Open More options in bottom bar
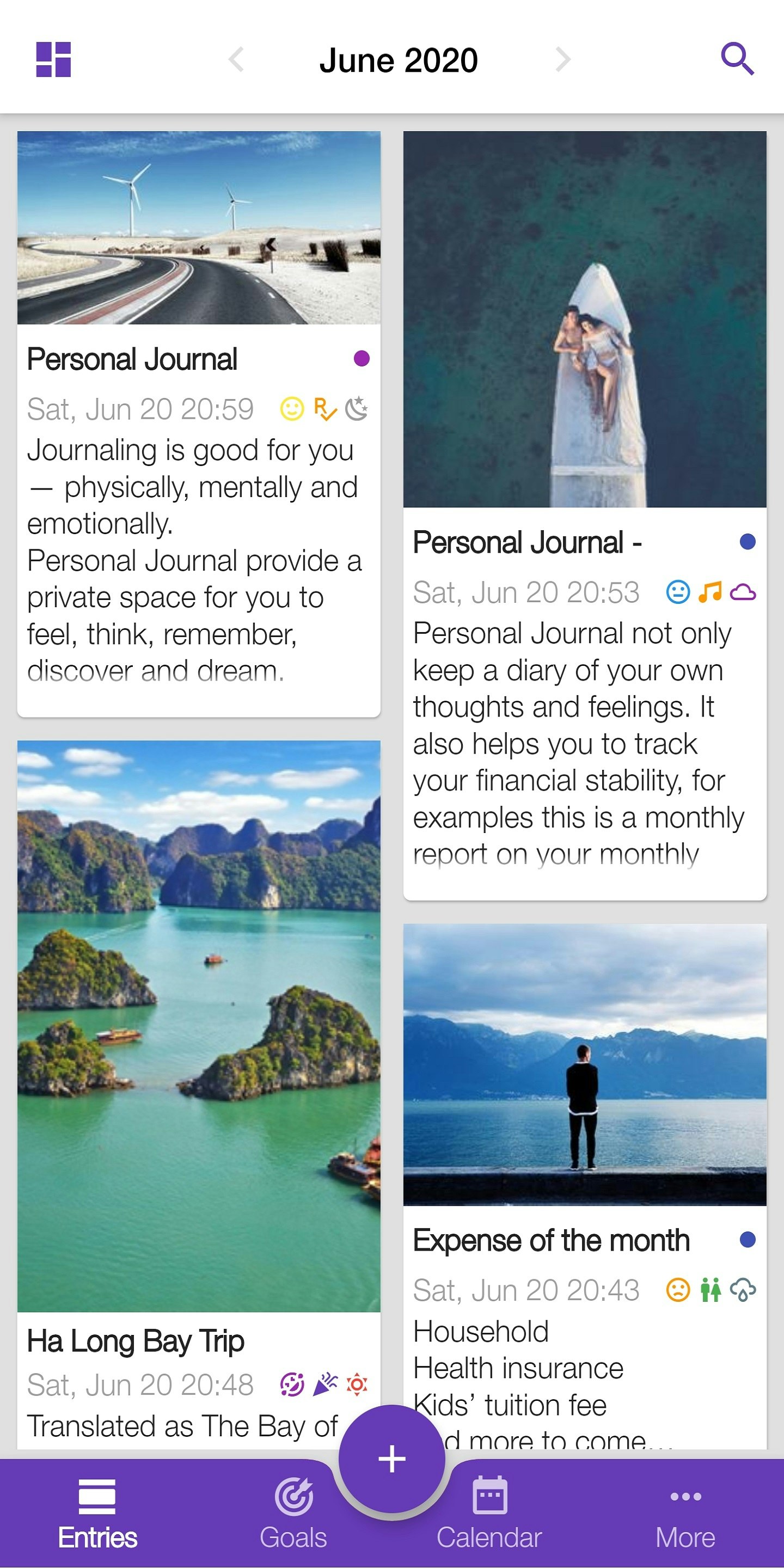The height and width of the screenshot is (1568, 784). 685,1516
